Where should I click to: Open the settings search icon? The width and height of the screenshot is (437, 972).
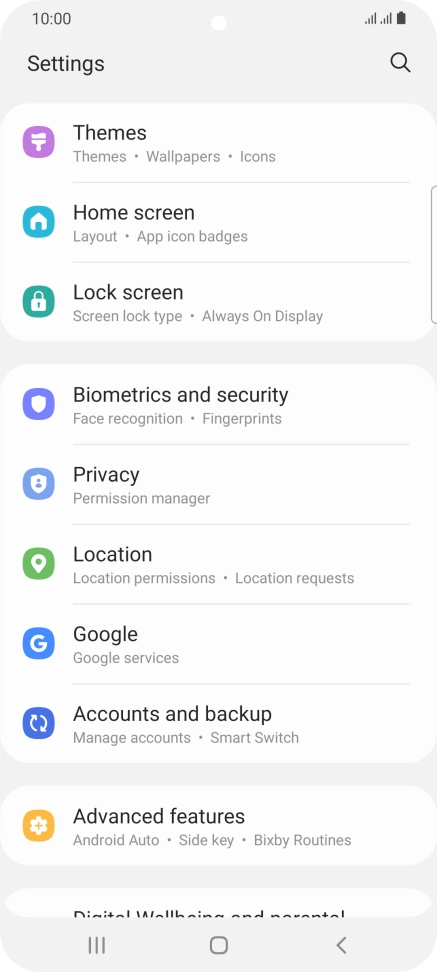400,63
